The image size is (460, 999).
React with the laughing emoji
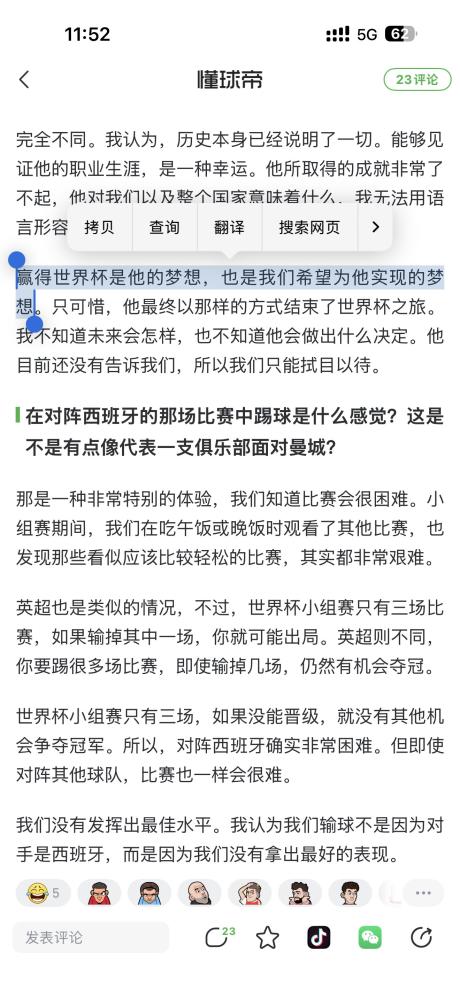(43, 893)
